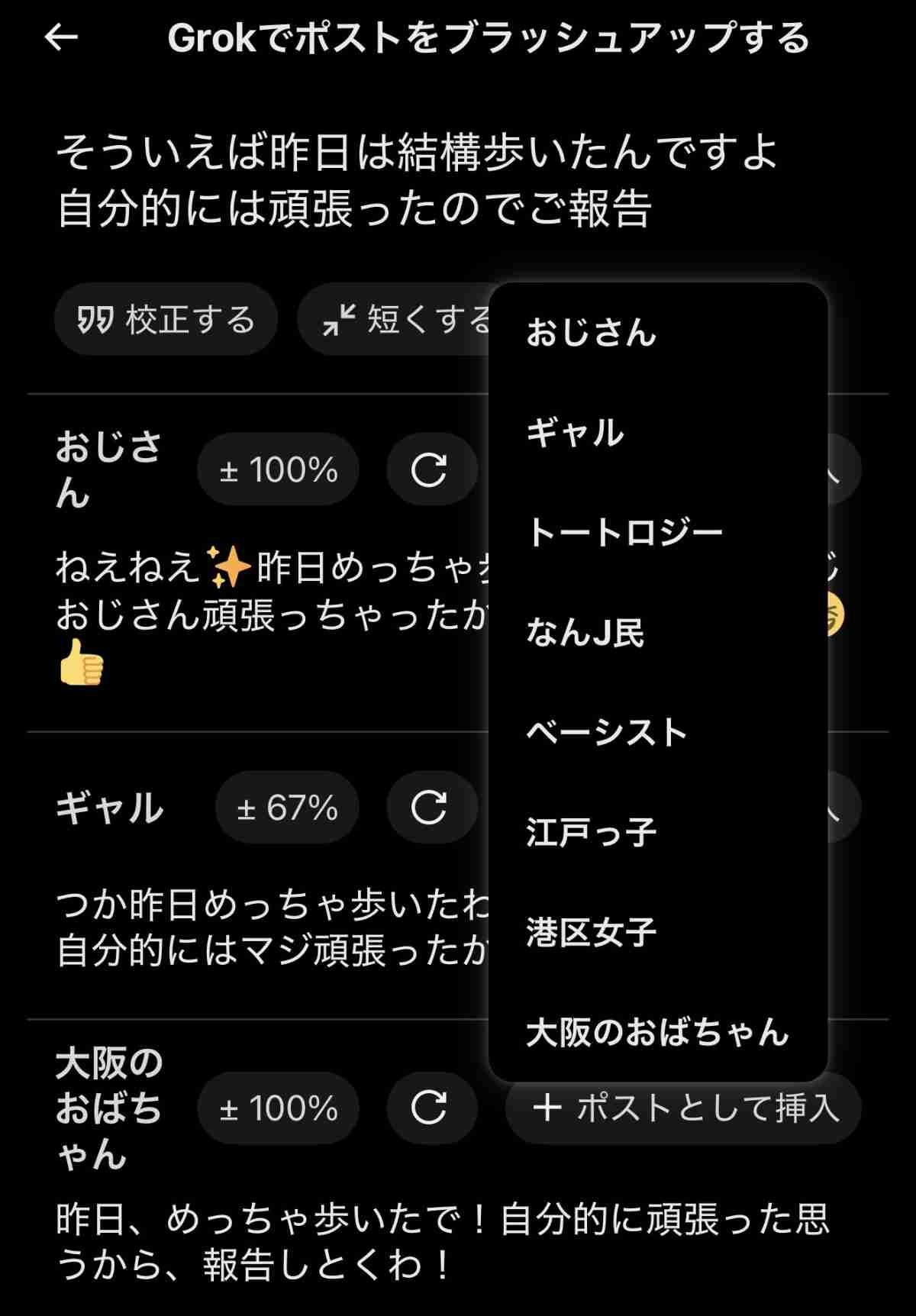
Task: Adjust ± 100% intensity for 大阪のおばちゃん
Action: [278, 1108]
